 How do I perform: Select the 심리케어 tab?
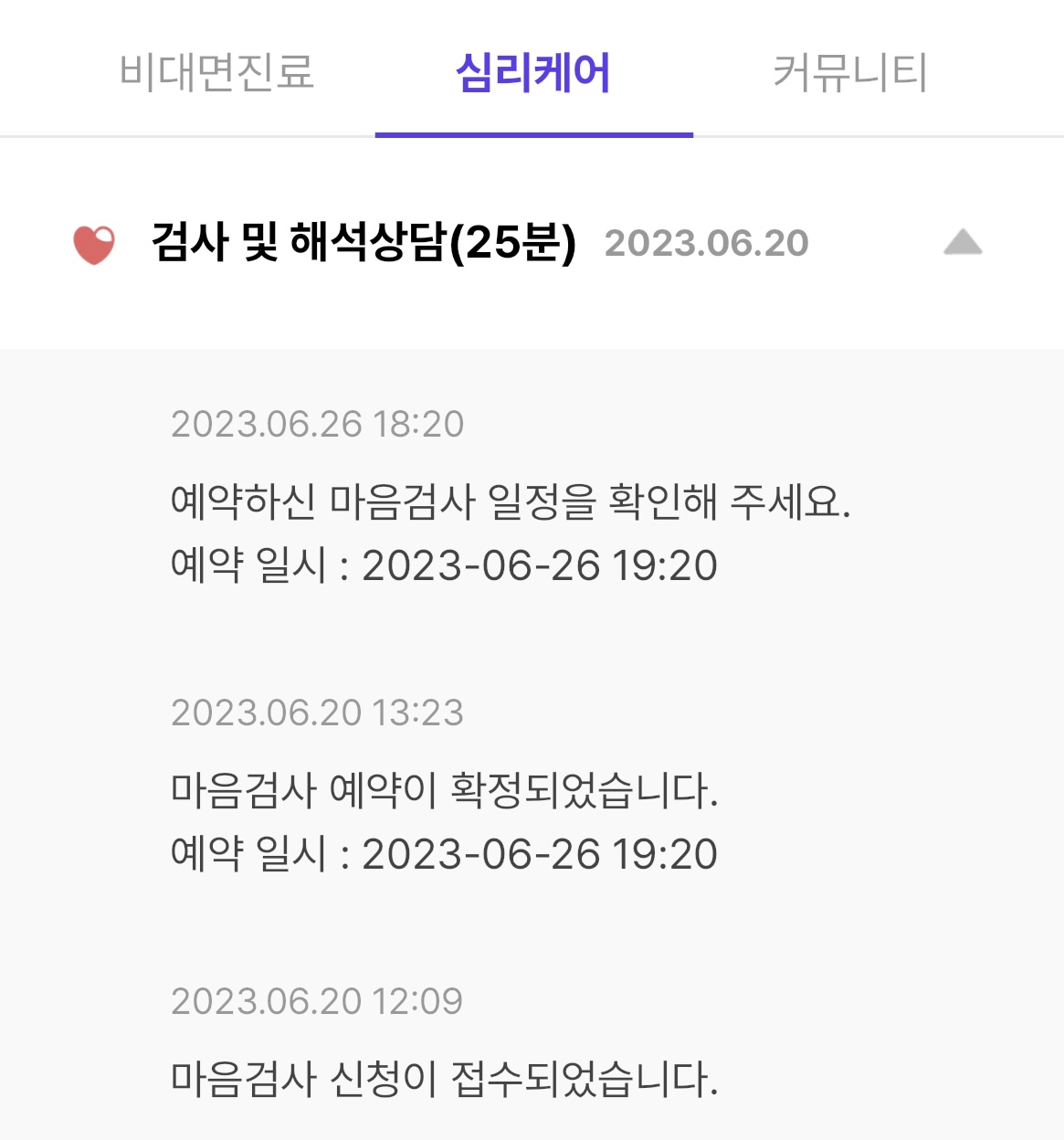point(533,72)
